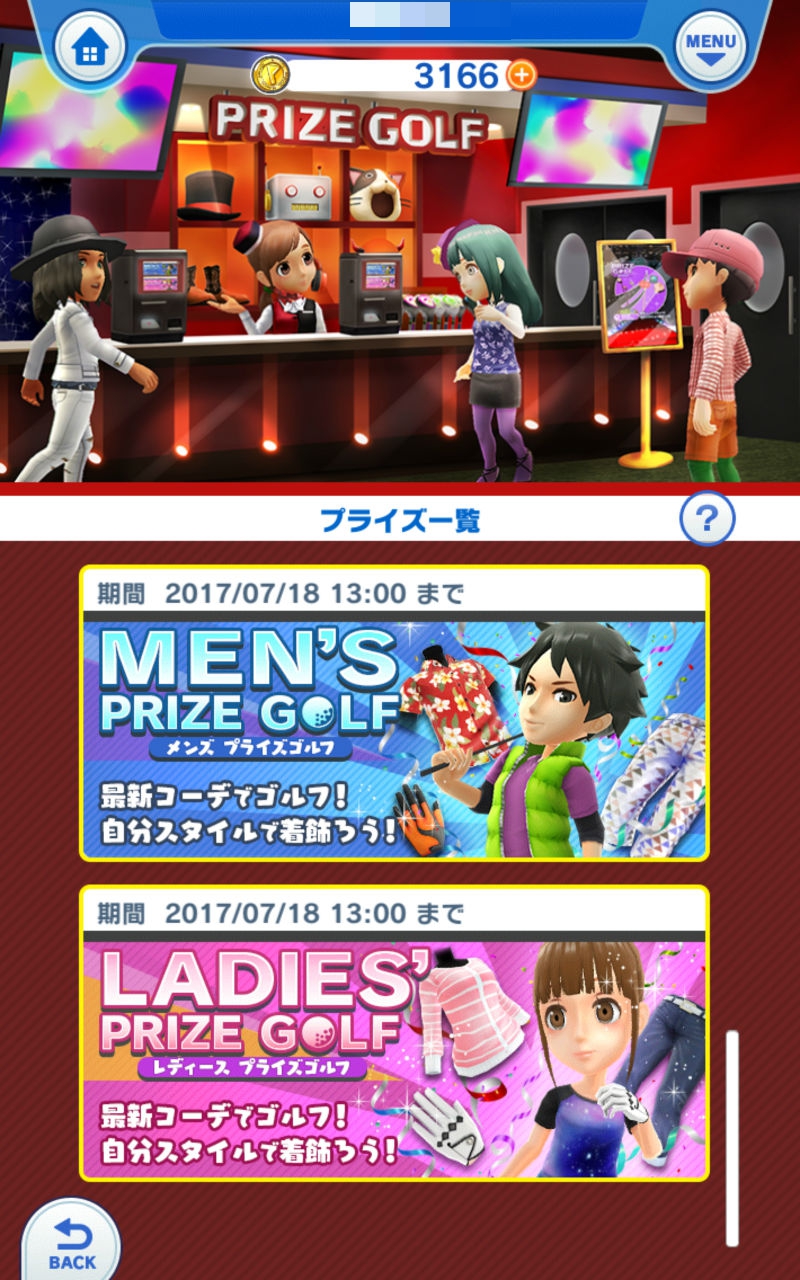Add more coins with plus icon
Viewport: 800px width, 1280px height.
pos(521,75)
